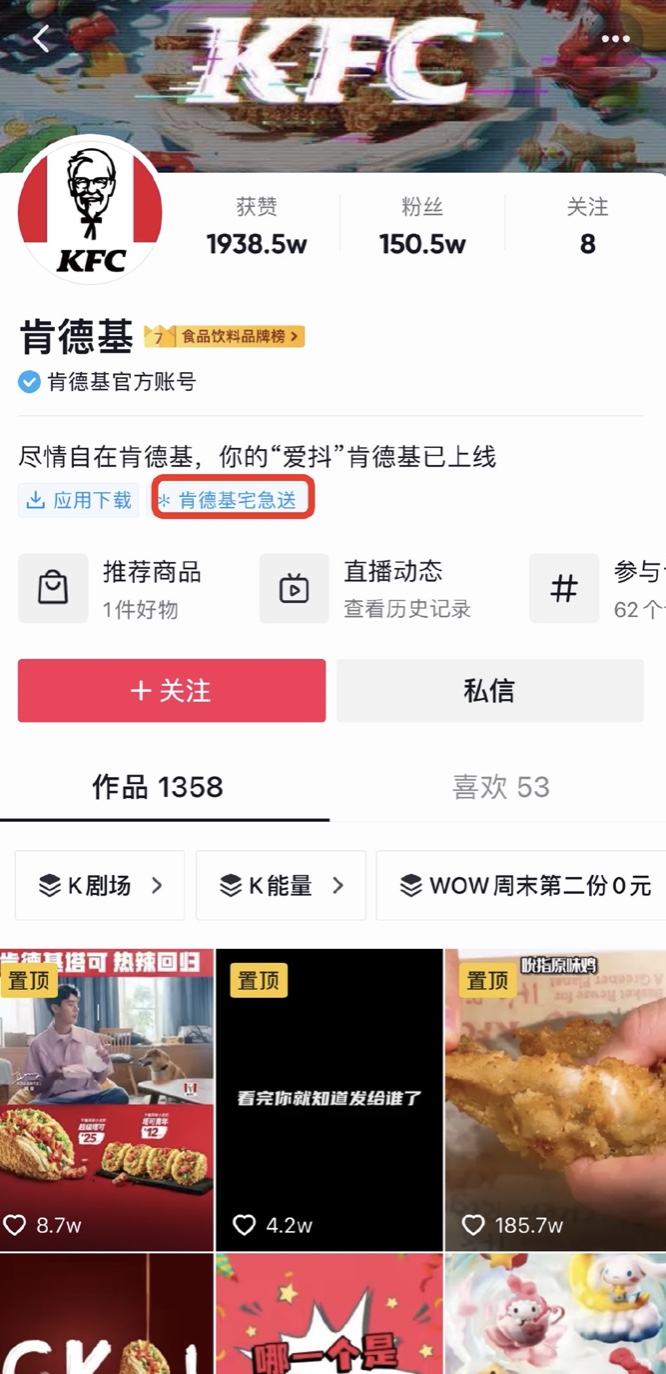View the 150.5w 粉丝 followers list
This screenshot has height=1374, width=666.
point(422,227)
